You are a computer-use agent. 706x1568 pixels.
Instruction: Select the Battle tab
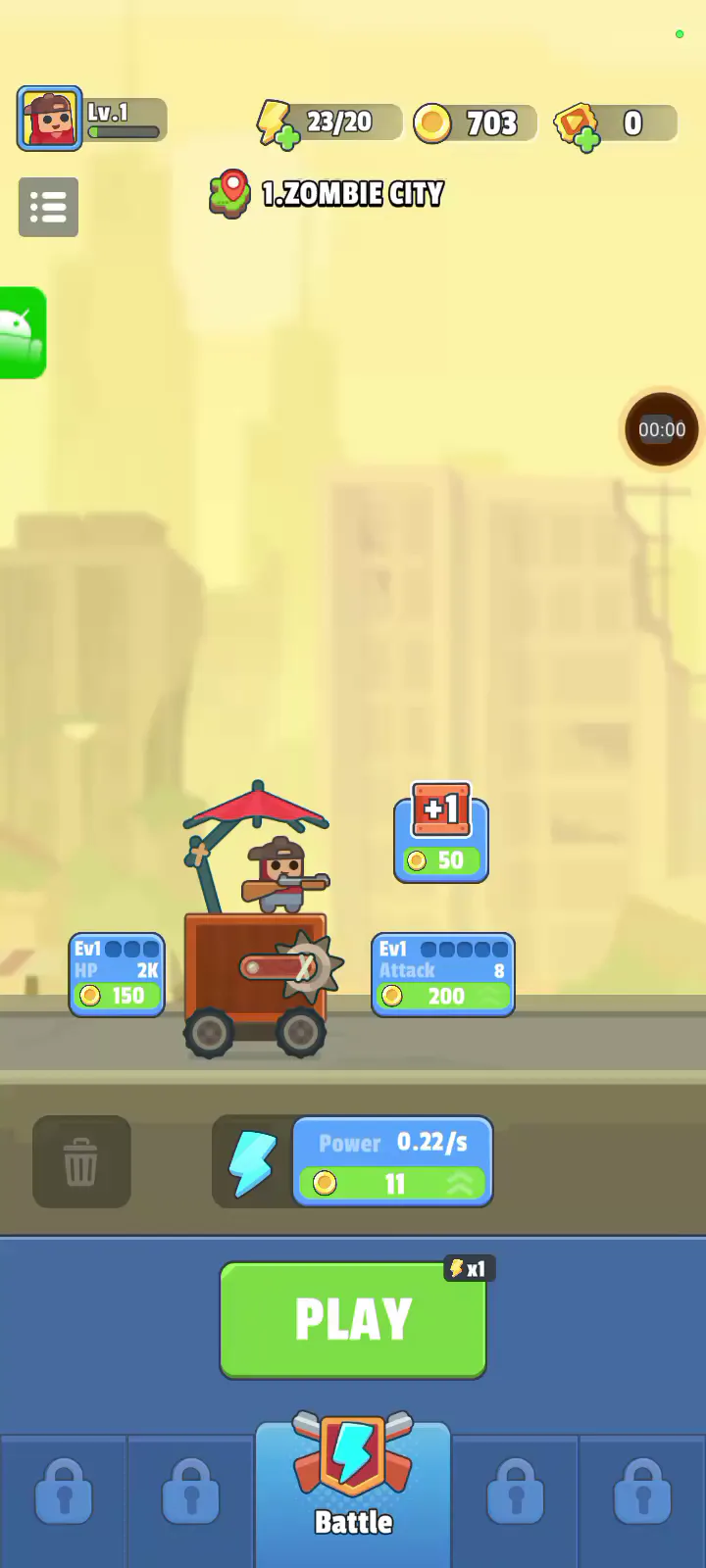click(353, 1485)
